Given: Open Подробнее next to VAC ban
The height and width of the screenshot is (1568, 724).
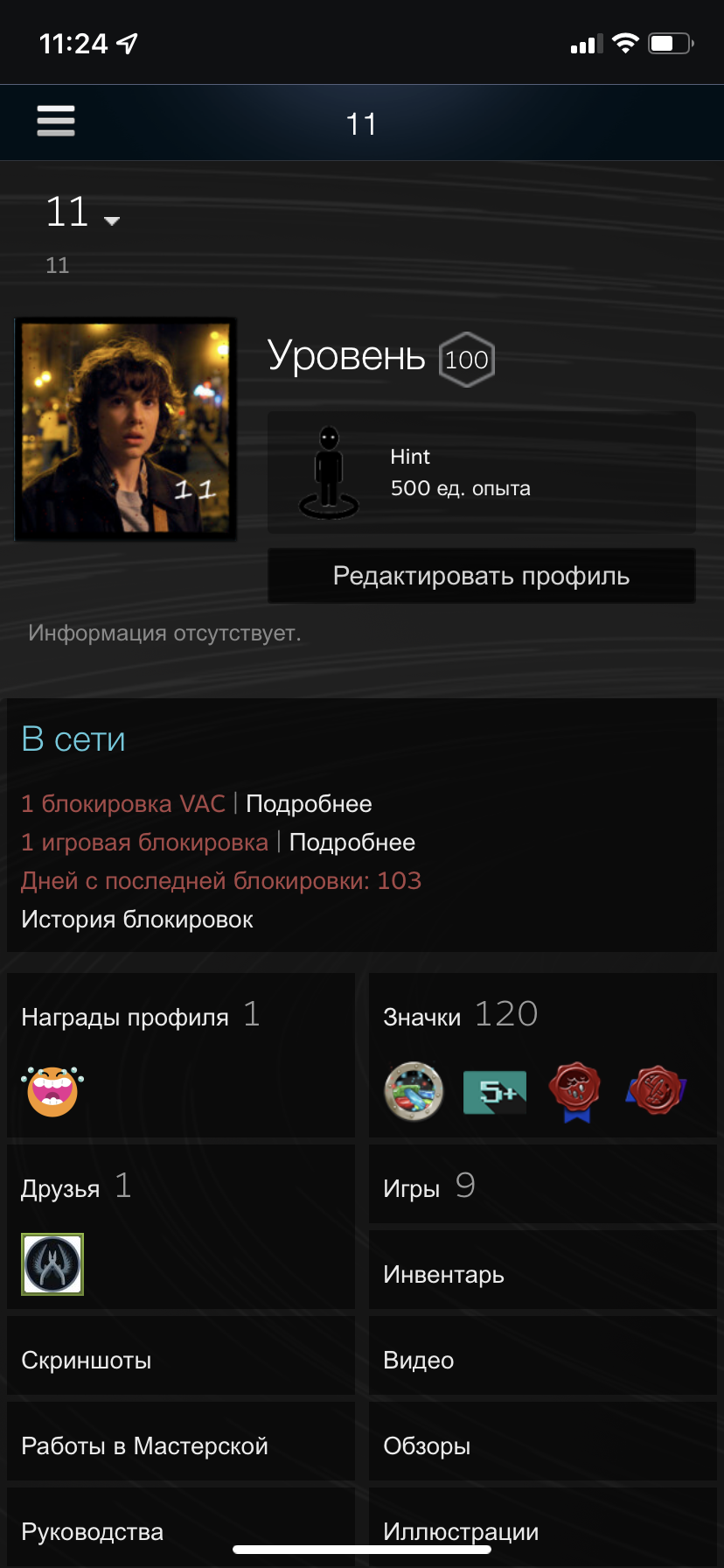Looking at the screenshot, I should point(309,803).
